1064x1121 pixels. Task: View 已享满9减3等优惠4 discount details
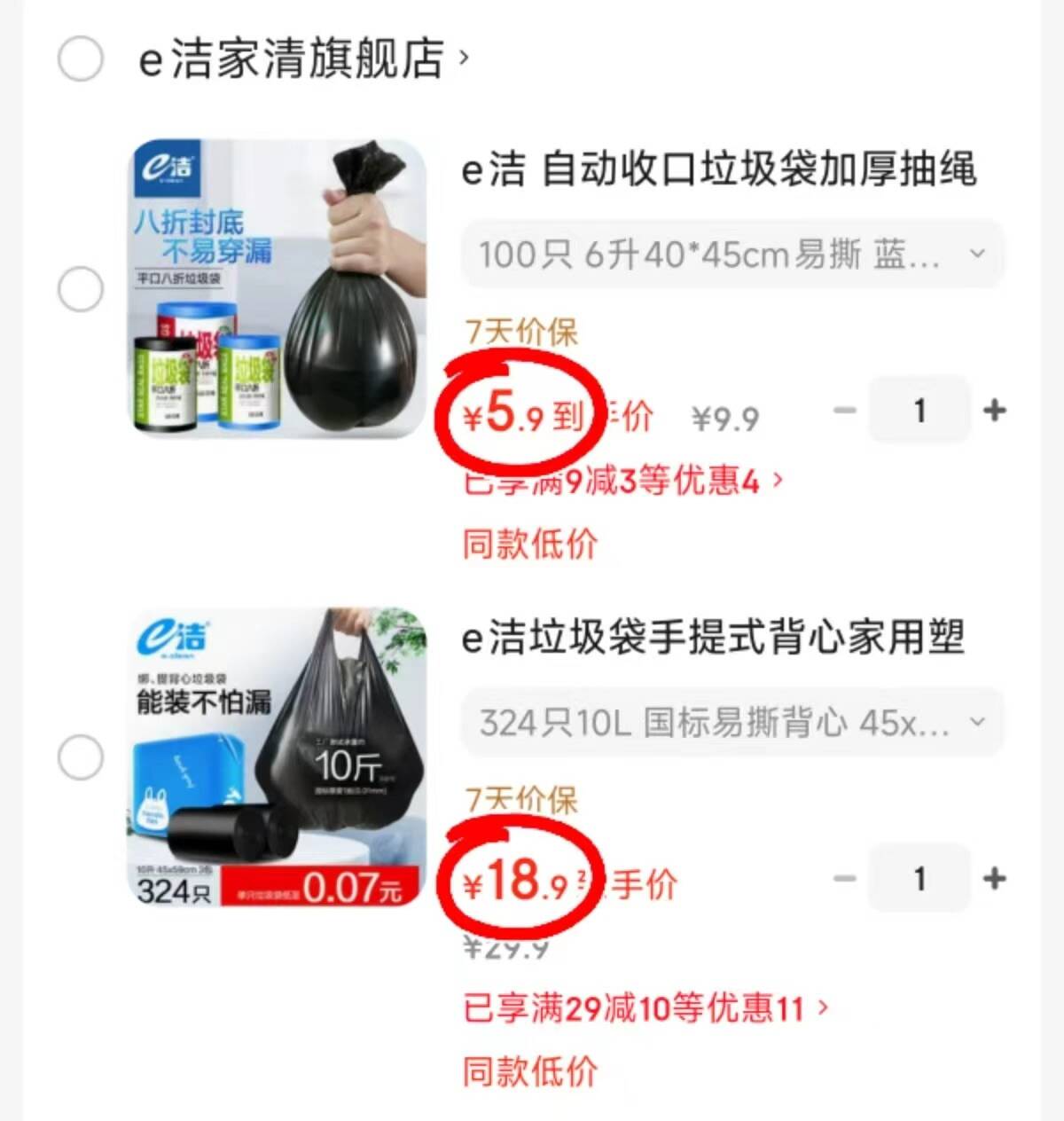[622, 482]
